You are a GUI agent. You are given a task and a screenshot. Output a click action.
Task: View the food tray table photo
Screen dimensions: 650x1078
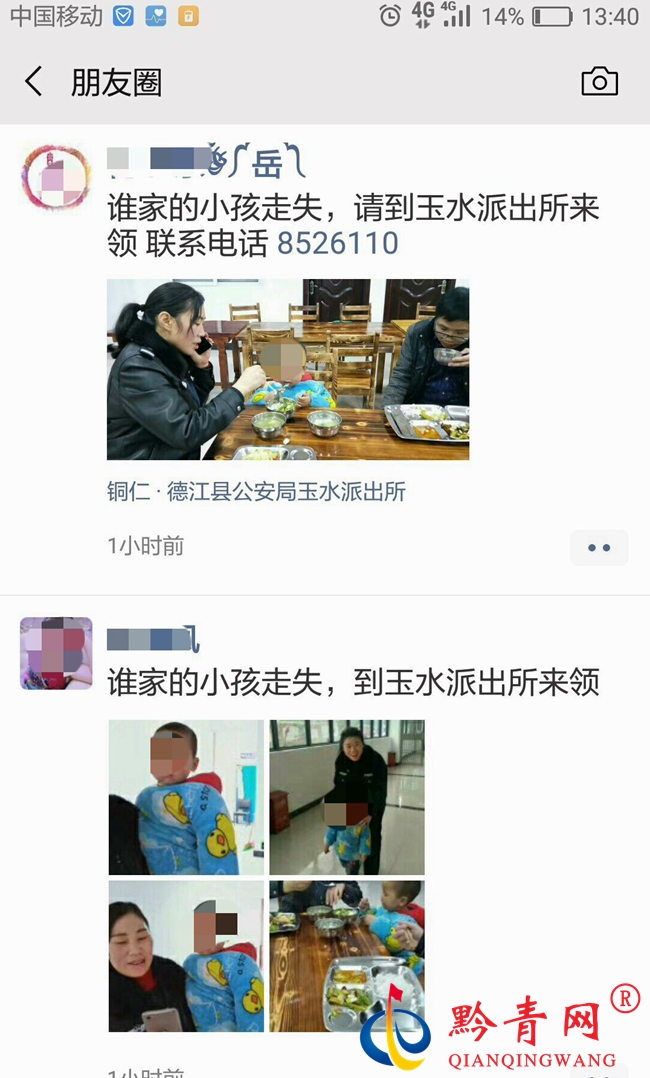[x=346, y=955]
